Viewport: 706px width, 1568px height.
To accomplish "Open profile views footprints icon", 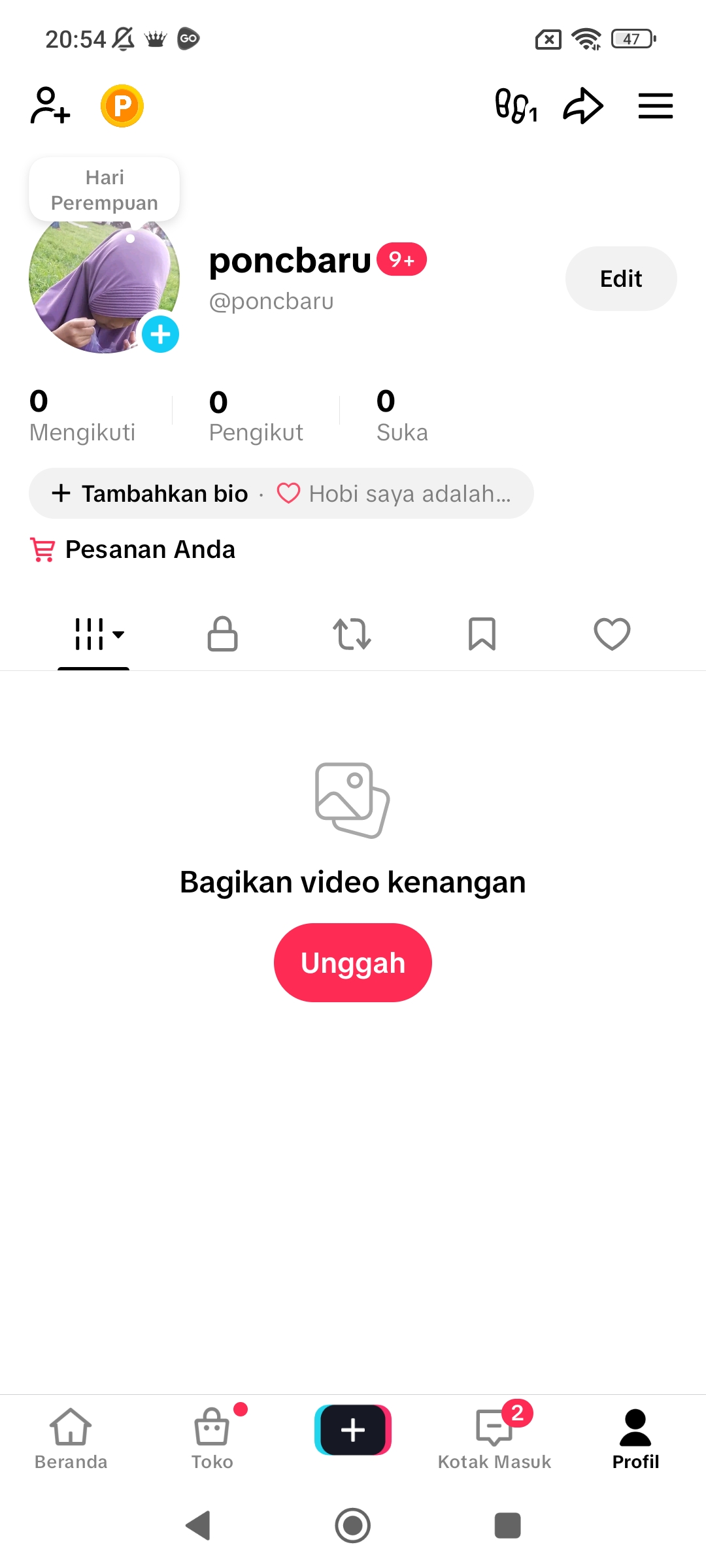I will (516, 106).
